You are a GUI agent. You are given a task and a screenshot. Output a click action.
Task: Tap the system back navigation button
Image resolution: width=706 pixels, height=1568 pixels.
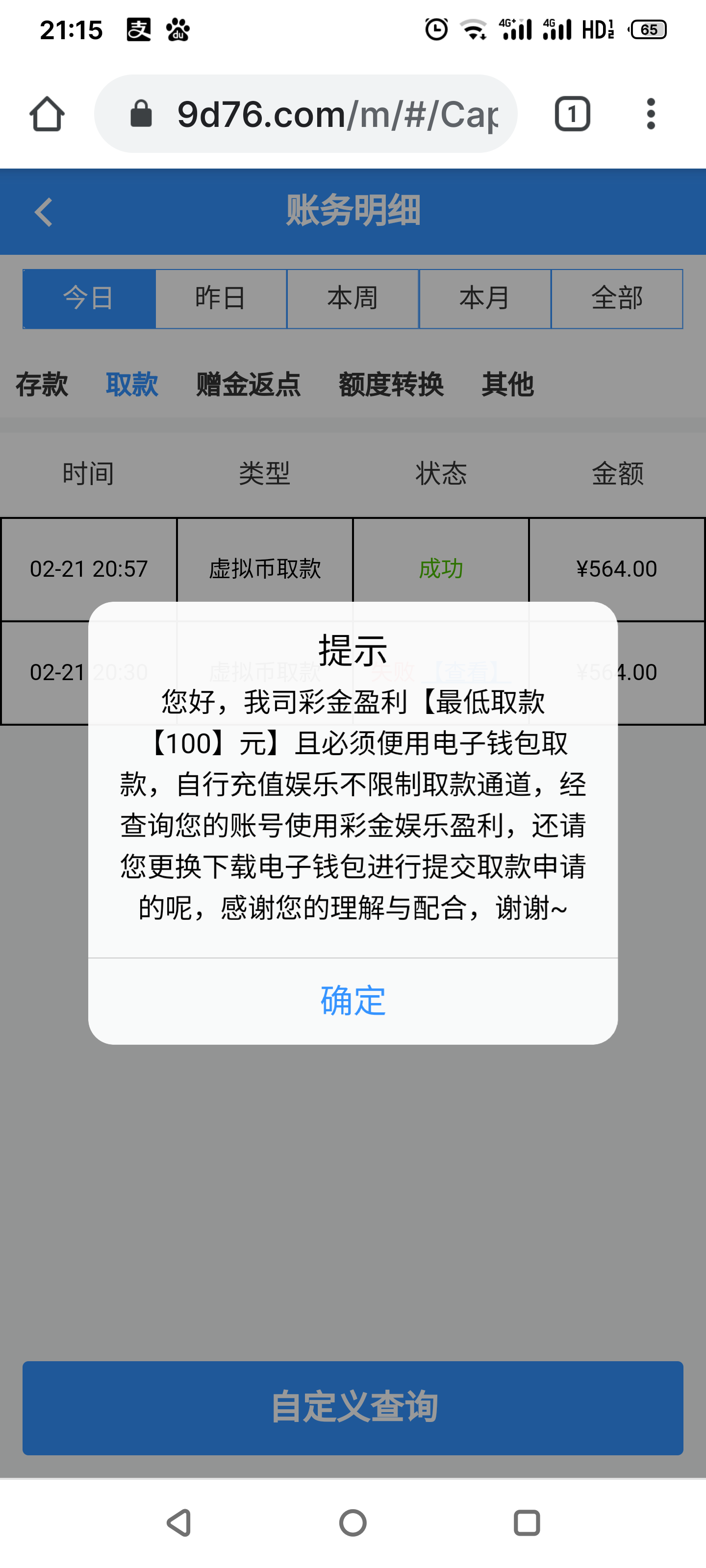(x=179, y=1523)
